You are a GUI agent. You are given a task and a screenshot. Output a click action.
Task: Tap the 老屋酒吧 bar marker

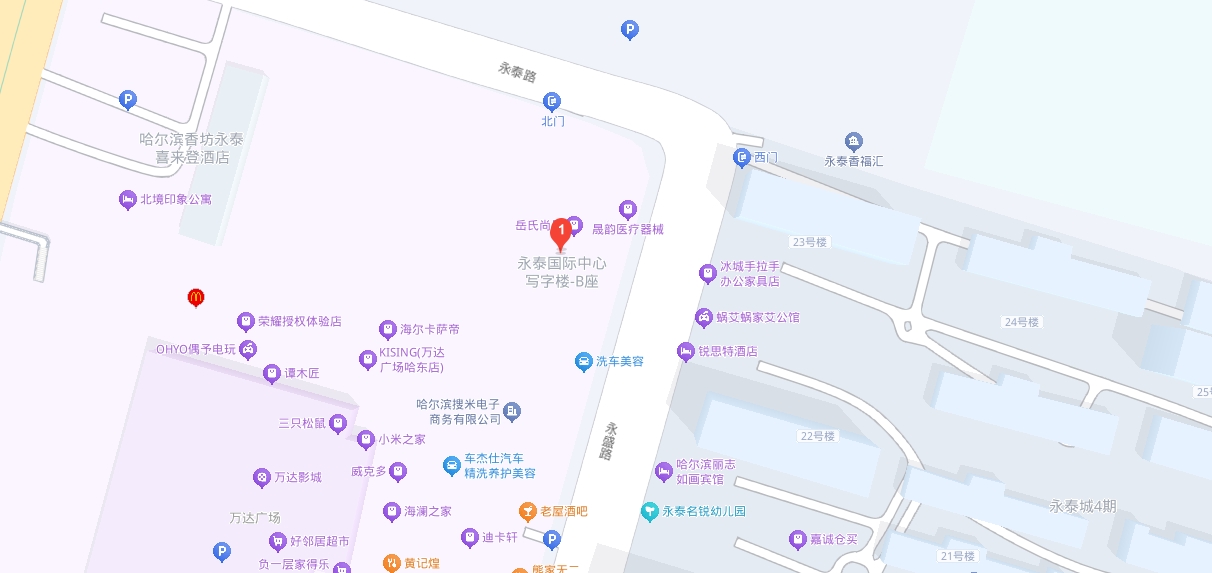click(527, 511)
